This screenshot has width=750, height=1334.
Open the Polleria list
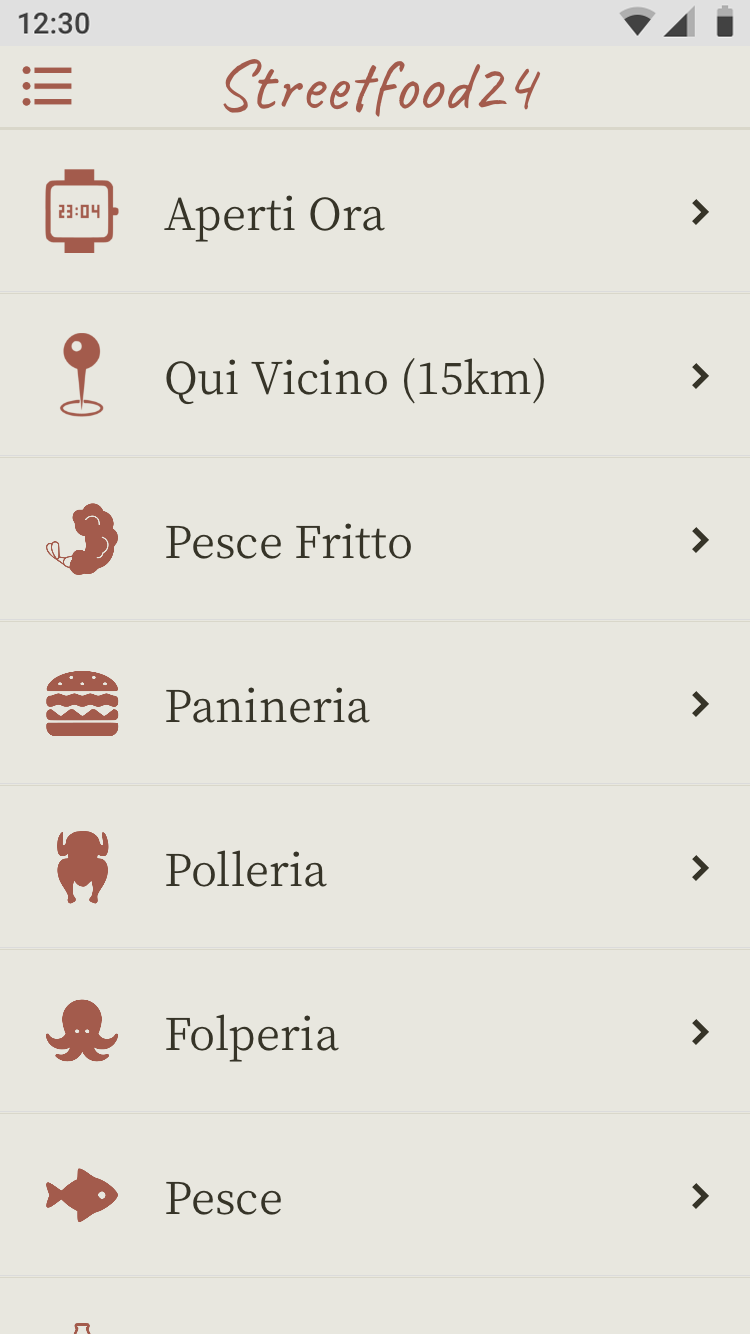pyautogui.click(x=375, y=868)
